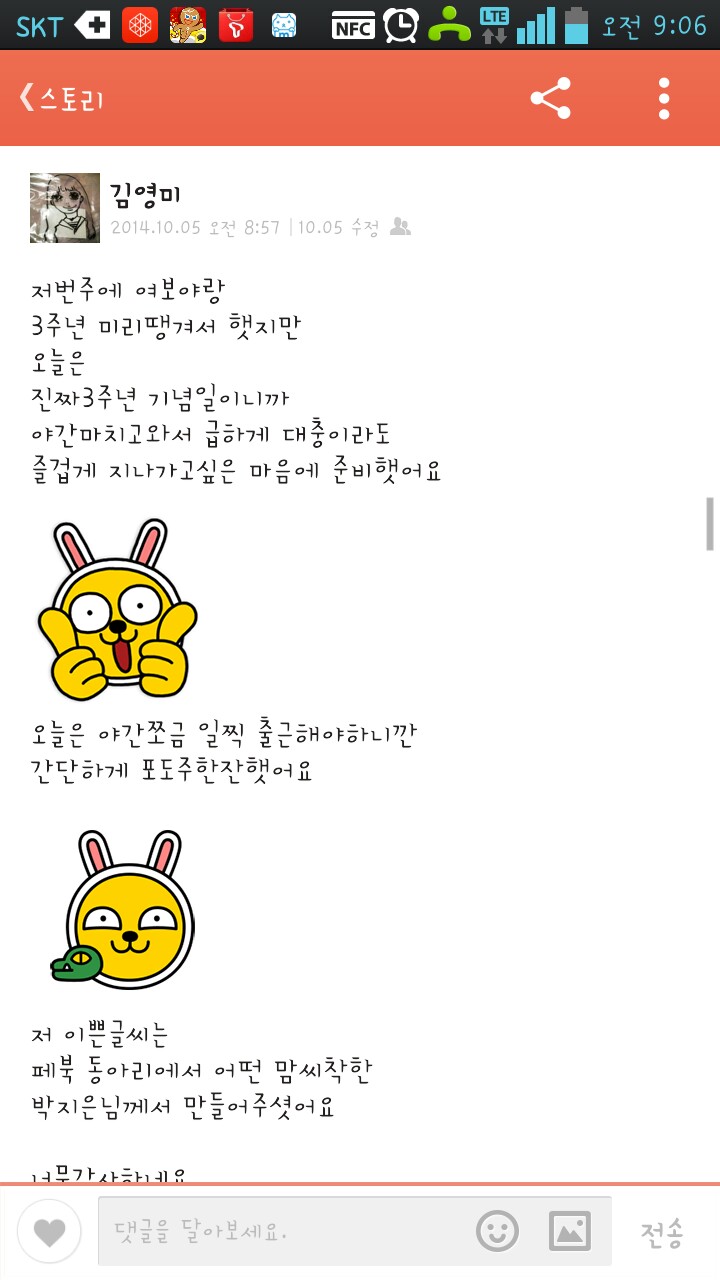Image resolution: width=720 pixels, height=1280 pixels.
Task: Share this story post
Action: click(550, 99)
